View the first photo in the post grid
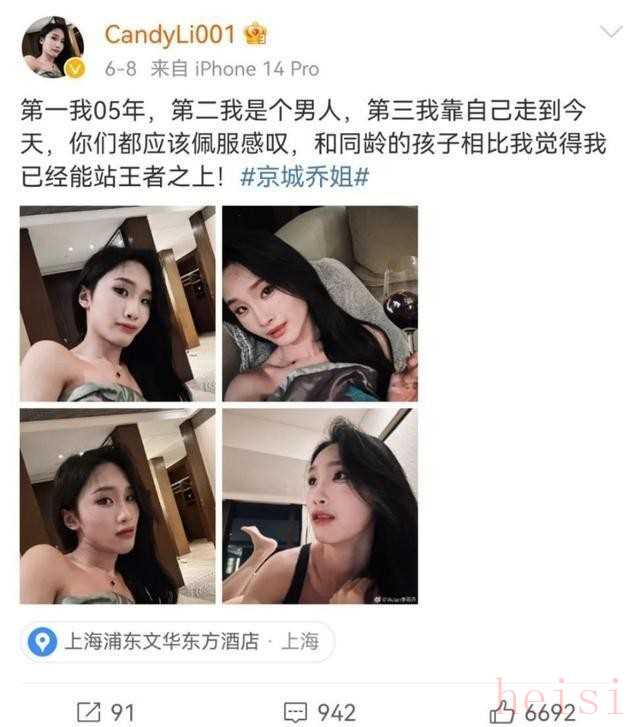This screenshot has height=727, width=640. [117, 304]
